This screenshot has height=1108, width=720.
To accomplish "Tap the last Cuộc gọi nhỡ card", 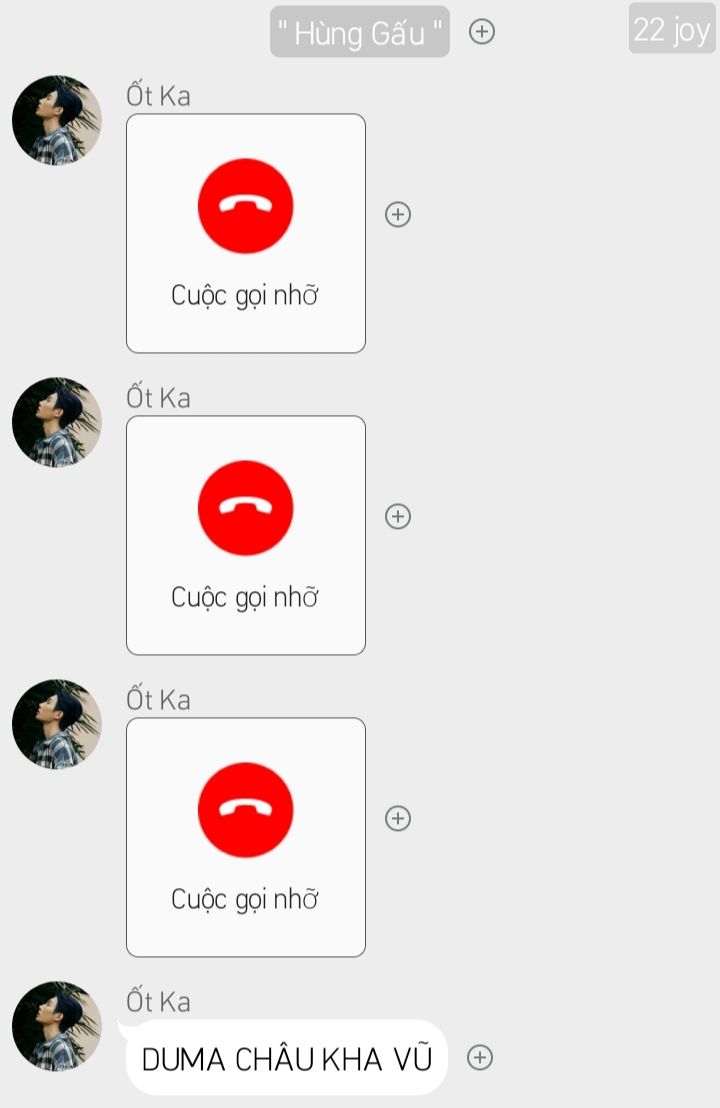I will pyautogui.click(x=245, y=837).
